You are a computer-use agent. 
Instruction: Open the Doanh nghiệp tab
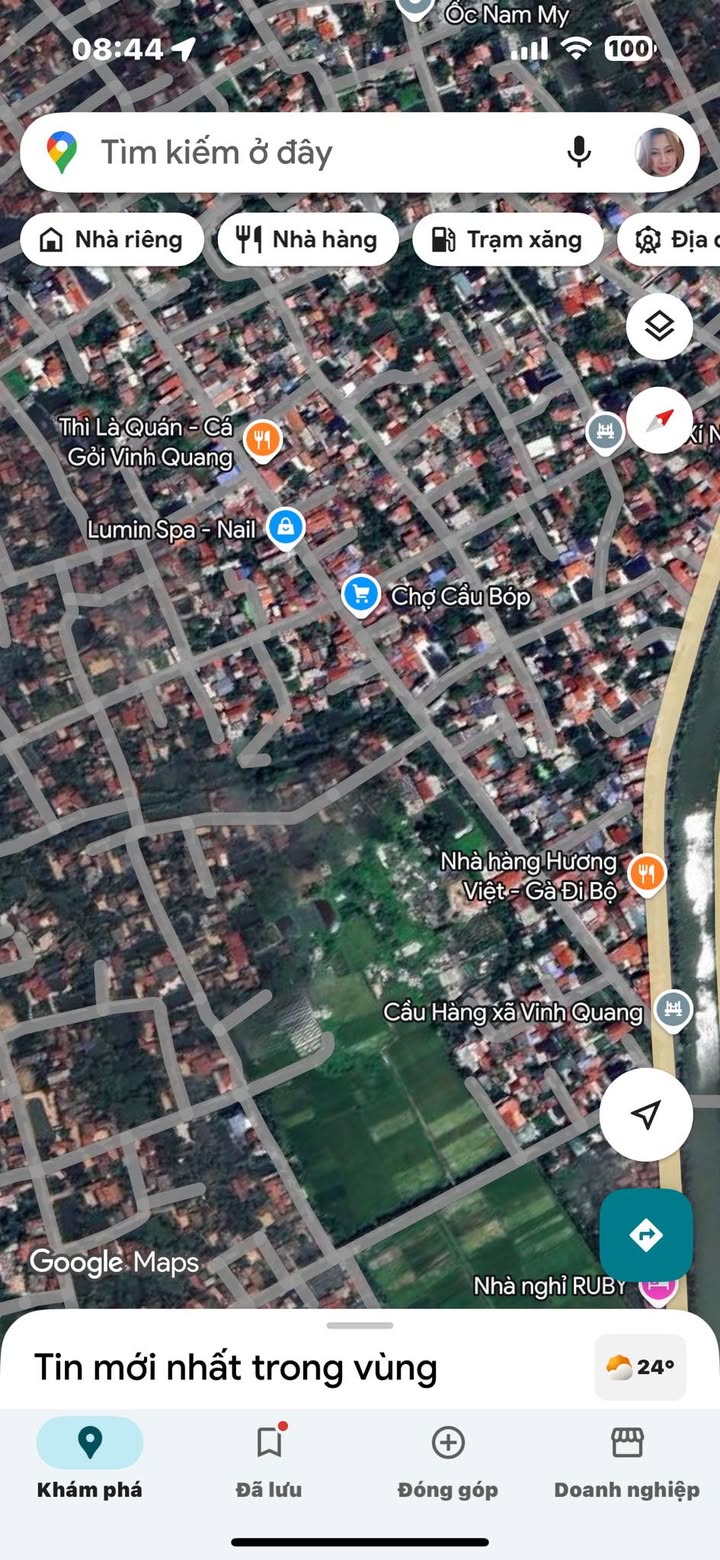(x=627, y=1460)
